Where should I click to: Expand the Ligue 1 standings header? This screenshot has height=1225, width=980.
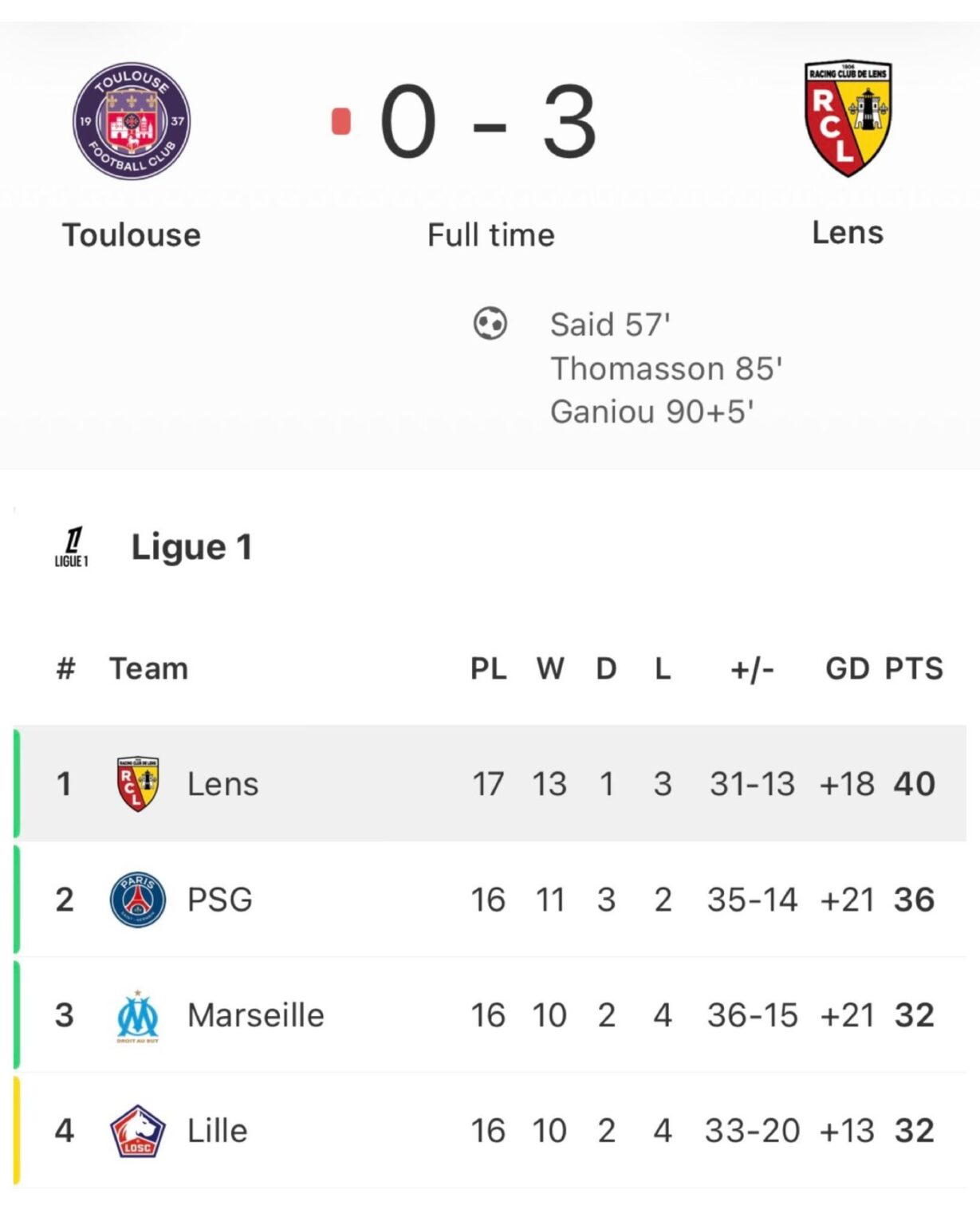(x=191, y=547)
